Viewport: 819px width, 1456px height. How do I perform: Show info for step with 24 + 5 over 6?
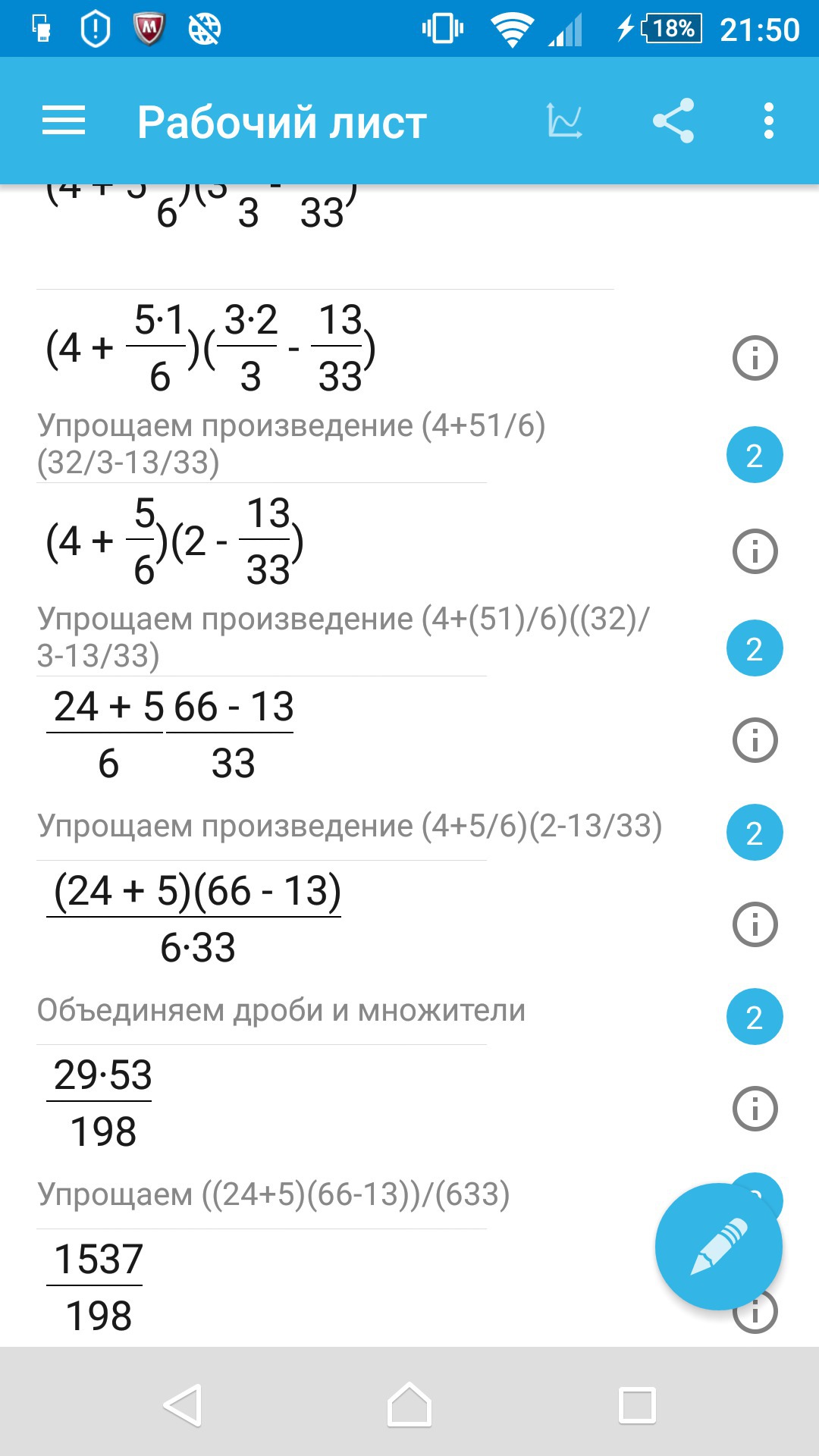(x=755, y=739)
